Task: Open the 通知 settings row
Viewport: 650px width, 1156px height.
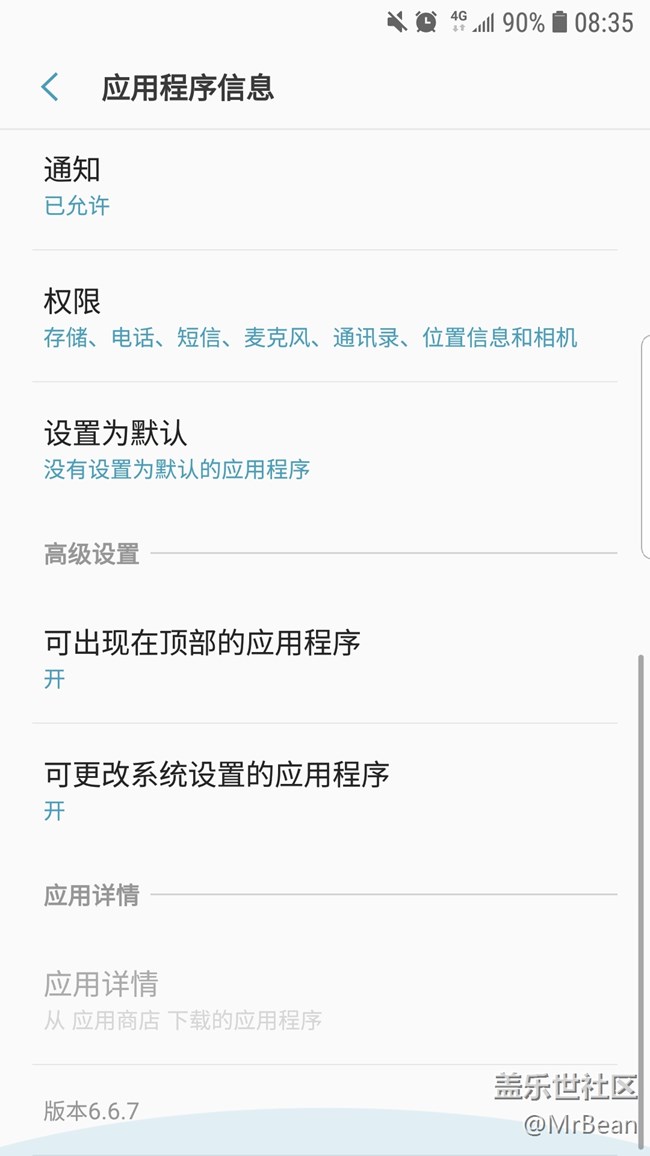Action: tap(325, 190)
